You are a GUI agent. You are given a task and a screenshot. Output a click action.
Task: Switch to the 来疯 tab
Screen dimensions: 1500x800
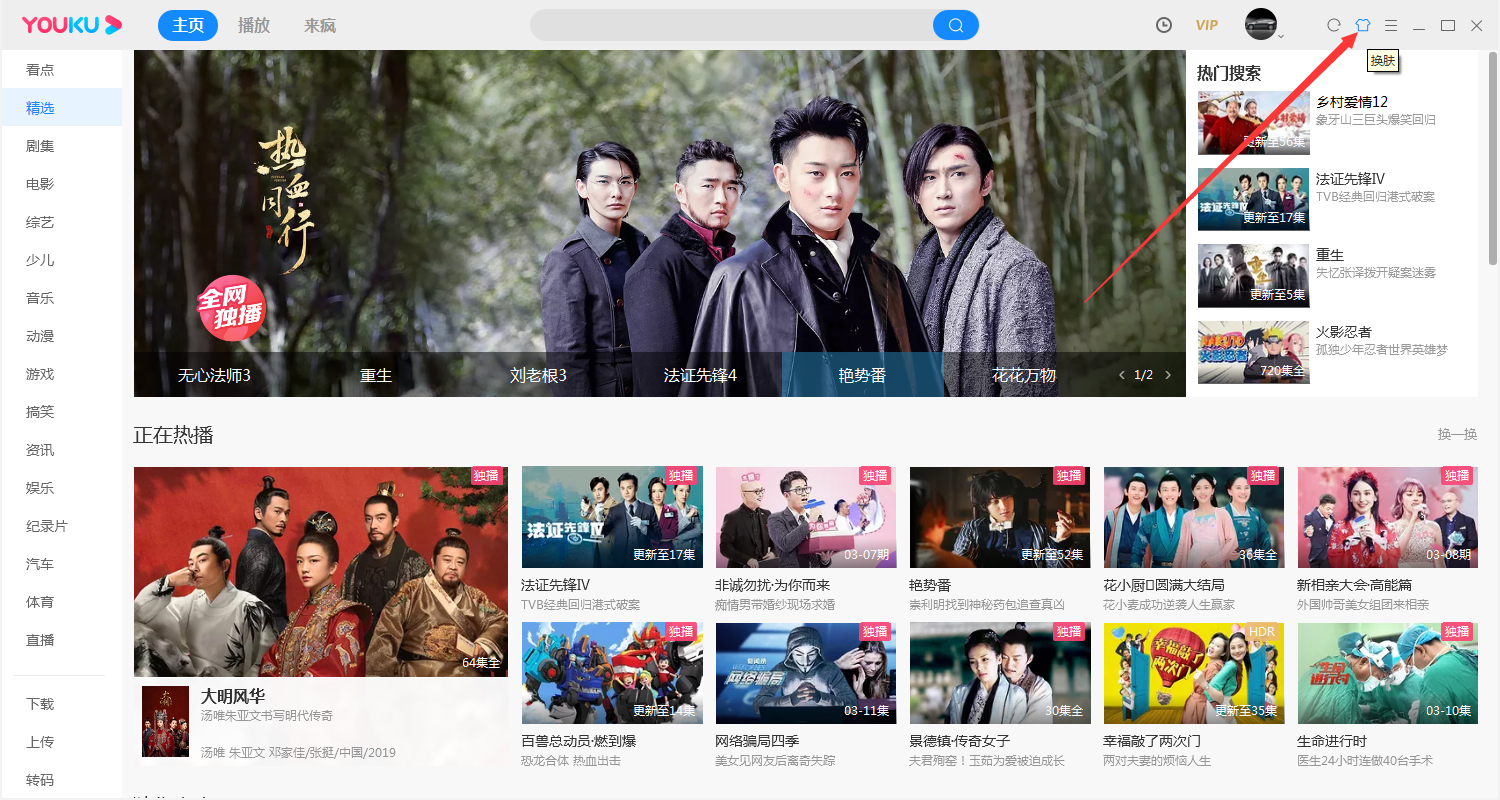pos(321,25)
